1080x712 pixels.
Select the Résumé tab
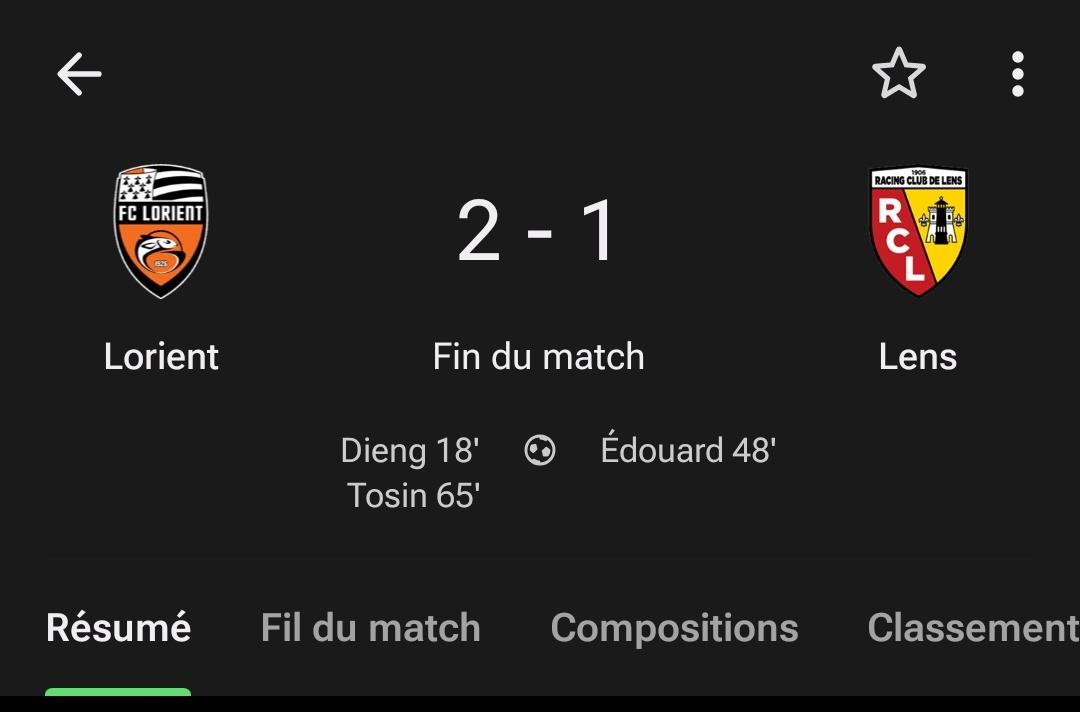(x=118, y=628)
